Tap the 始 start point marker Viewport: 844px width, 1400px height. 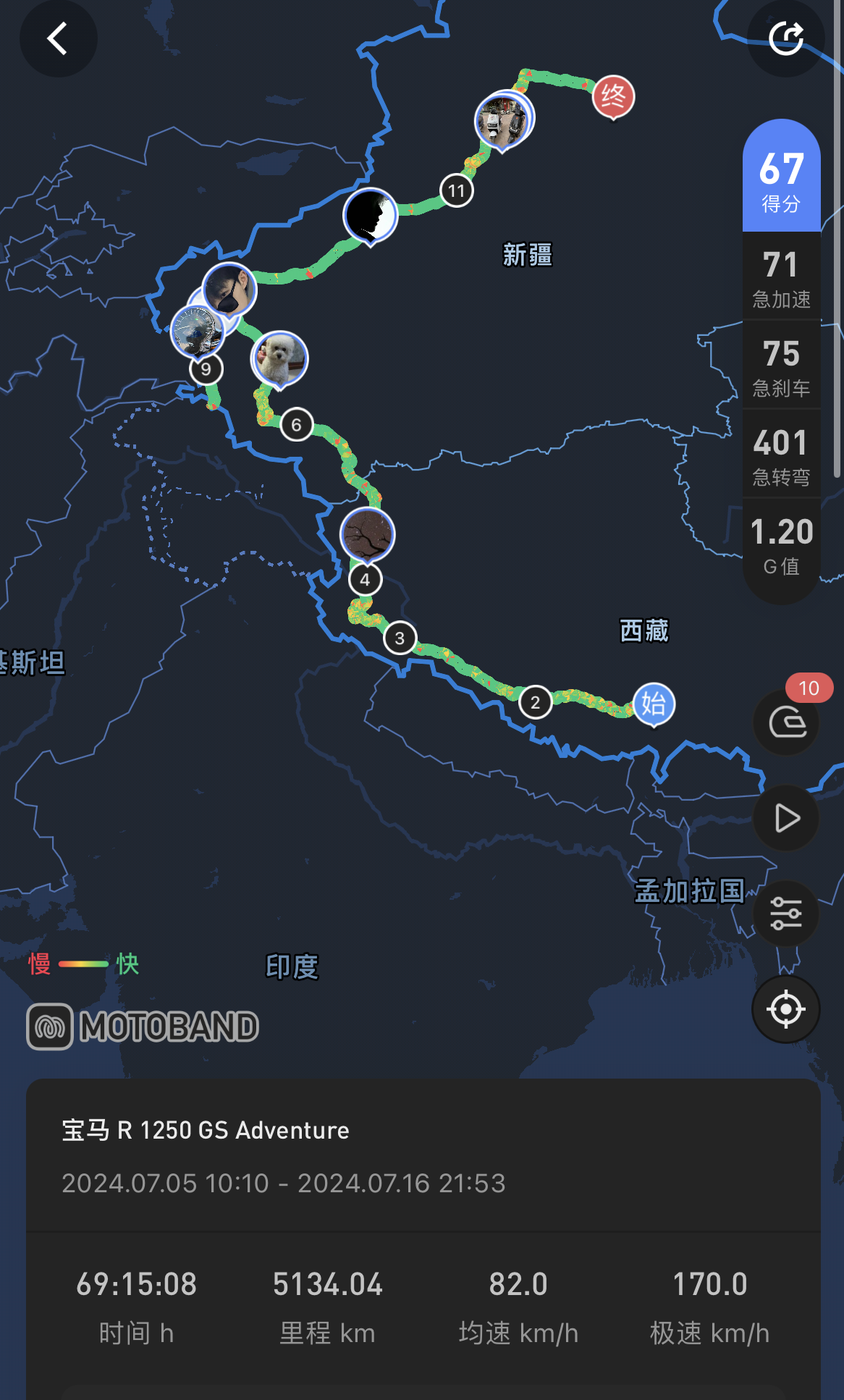coord(654,704)
